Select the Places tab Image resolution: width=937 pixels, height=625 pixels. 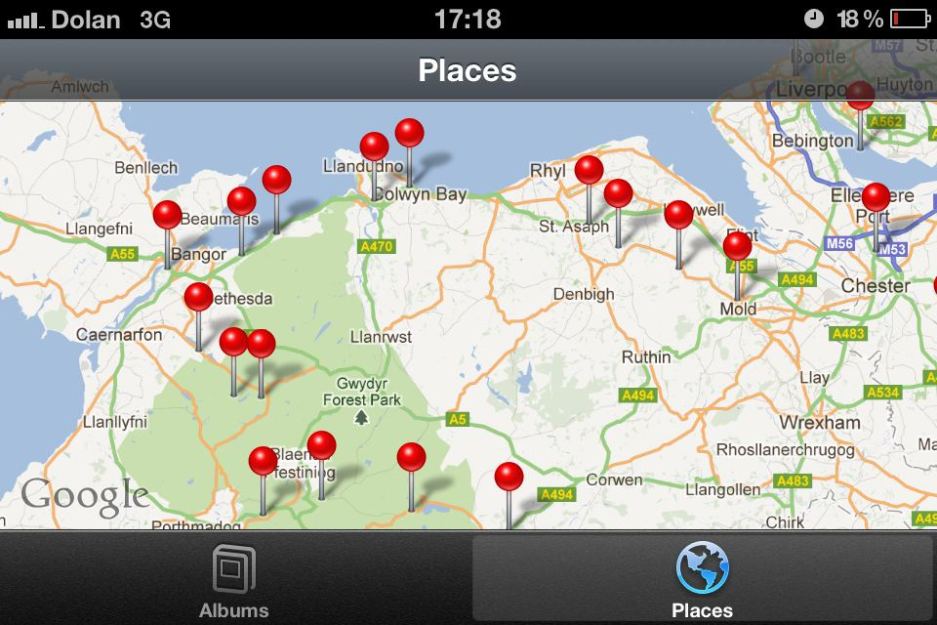pos(701,580)
